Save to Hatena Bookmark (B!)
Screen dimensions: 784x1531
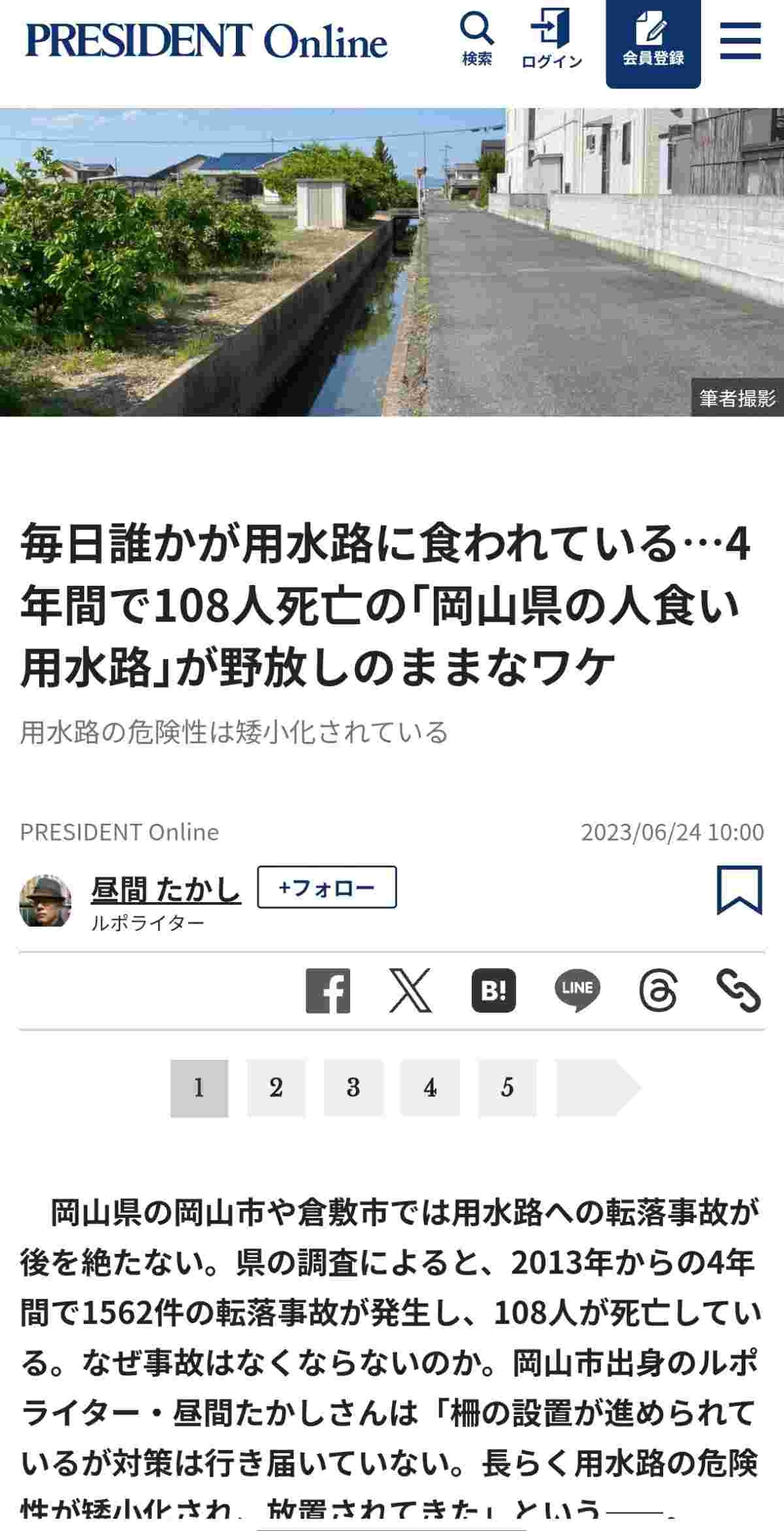coord(493,990)
